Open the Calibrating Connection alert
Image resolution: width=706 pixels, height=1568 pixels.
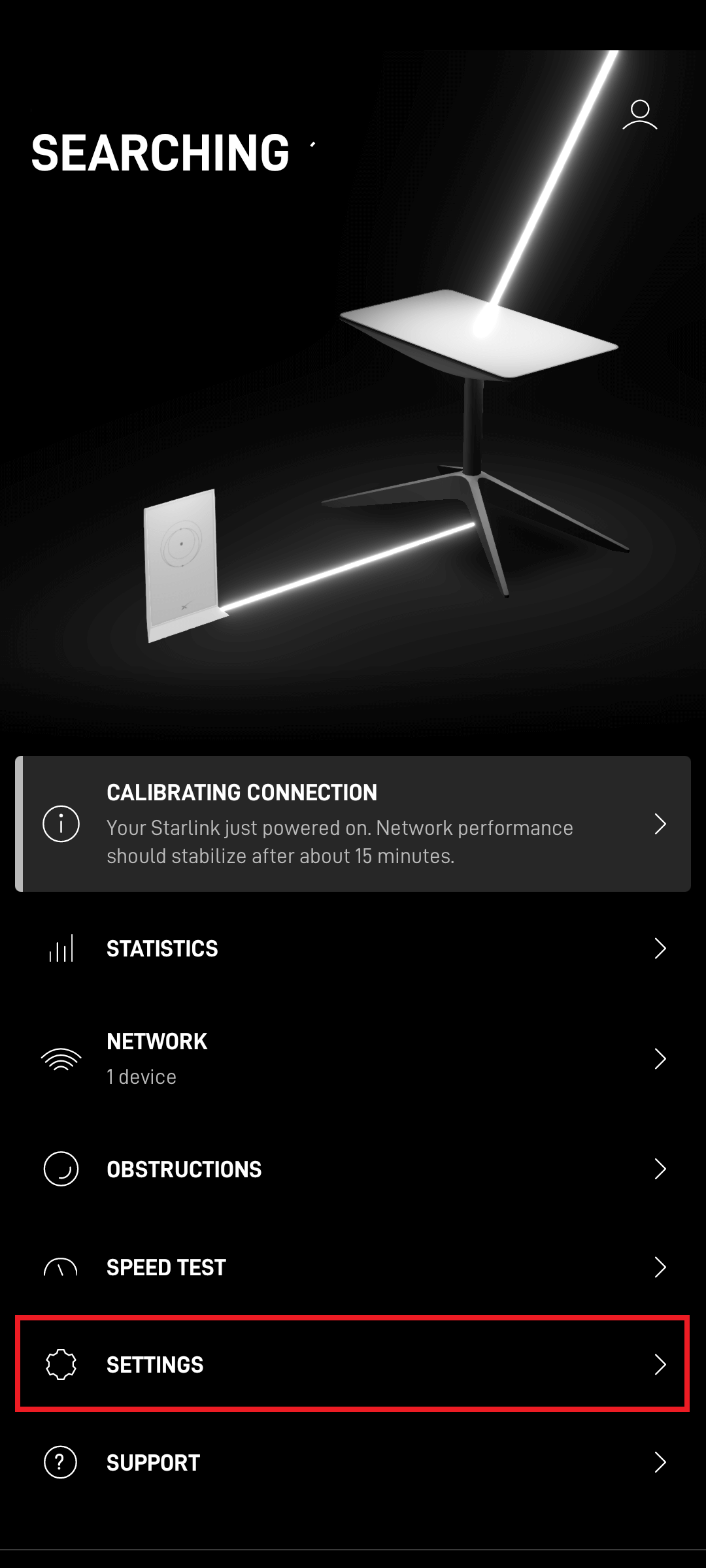353,823
